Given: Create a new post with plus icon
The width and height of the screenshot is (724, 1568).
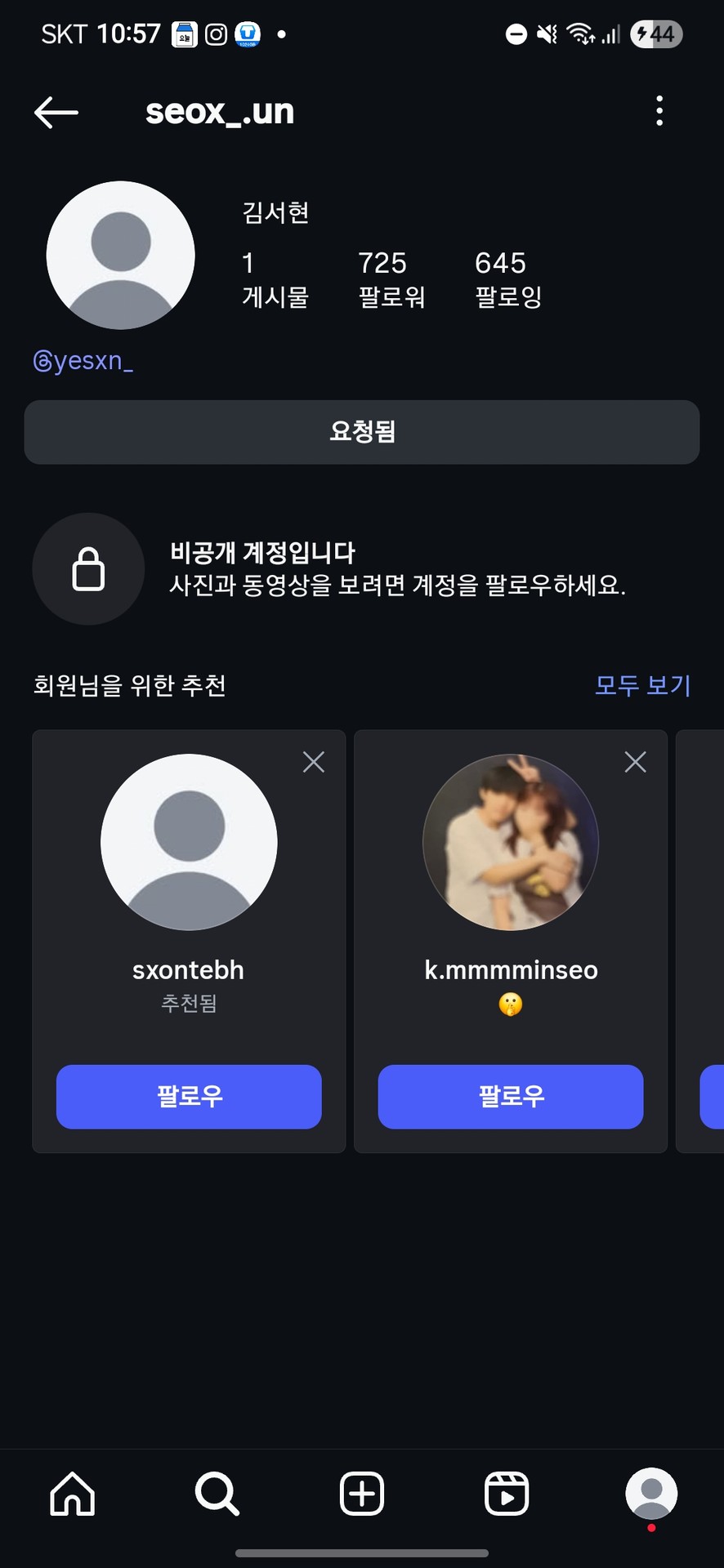Looking at the screenshot, I should click(x=362, y=1494).
